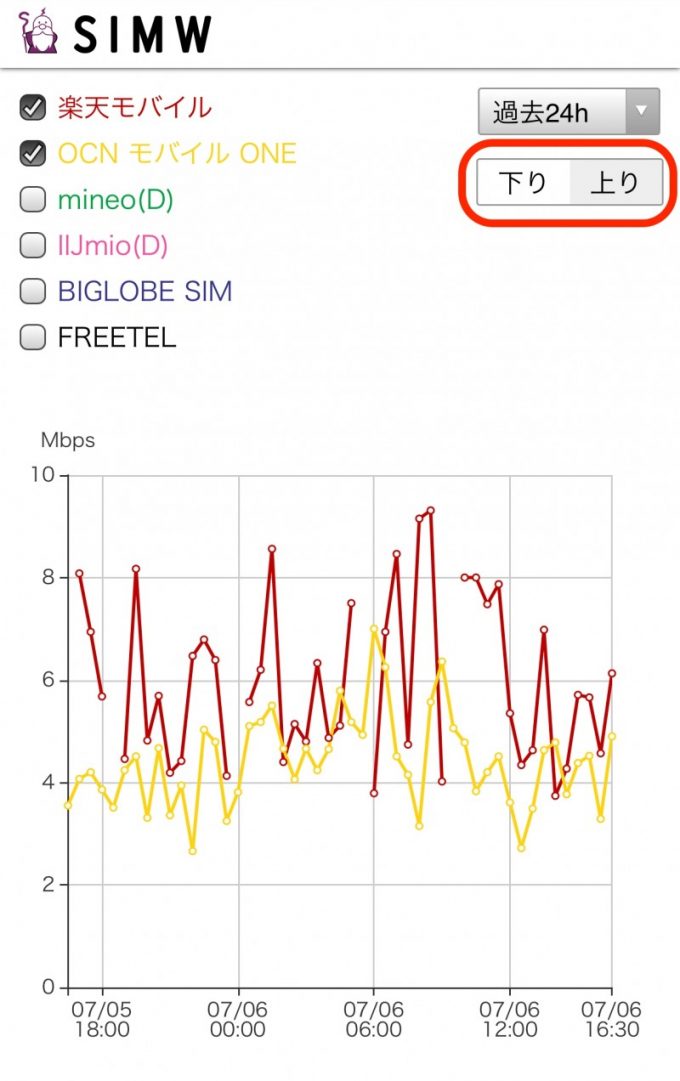
Task: Switch to the 下り download view
Action: point(523,183)
